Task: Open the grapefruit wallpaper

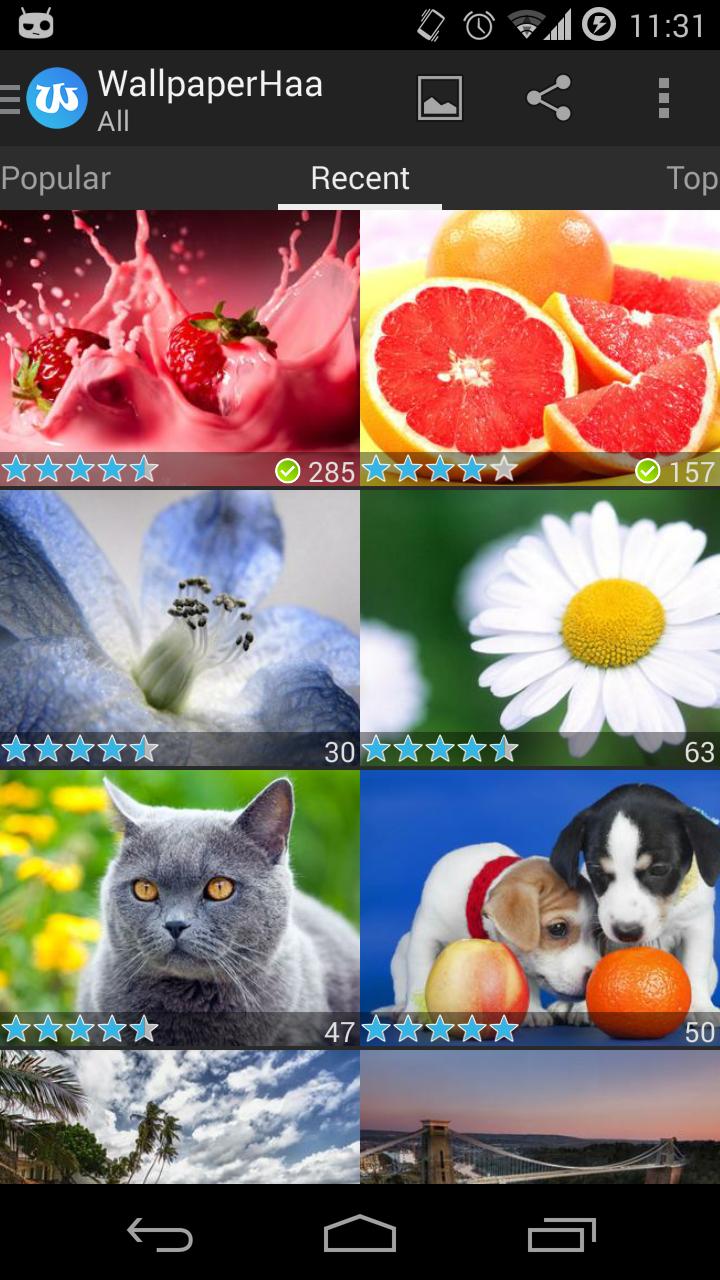Action: click(x=540, y=335)
